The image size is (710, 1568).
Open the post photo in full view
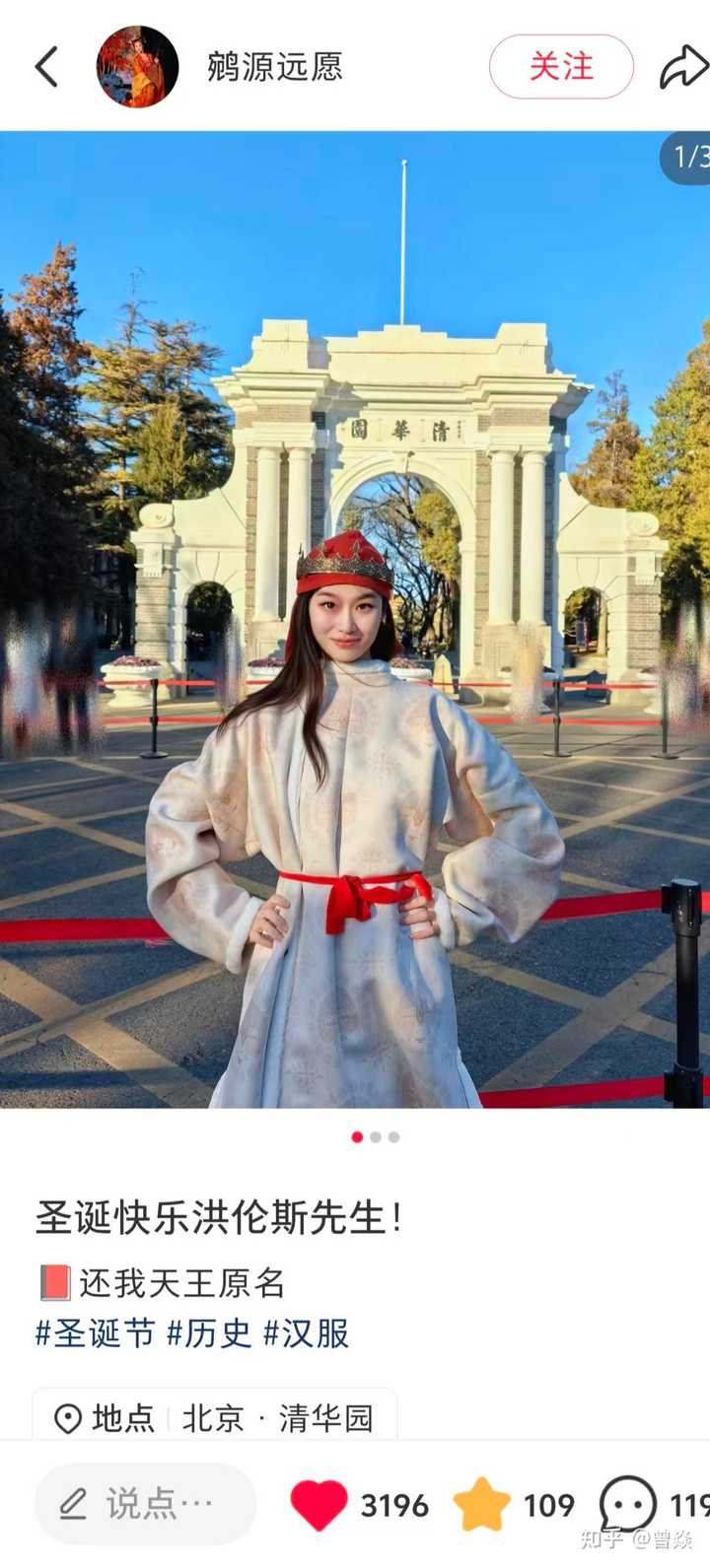[x=355, y=620]
